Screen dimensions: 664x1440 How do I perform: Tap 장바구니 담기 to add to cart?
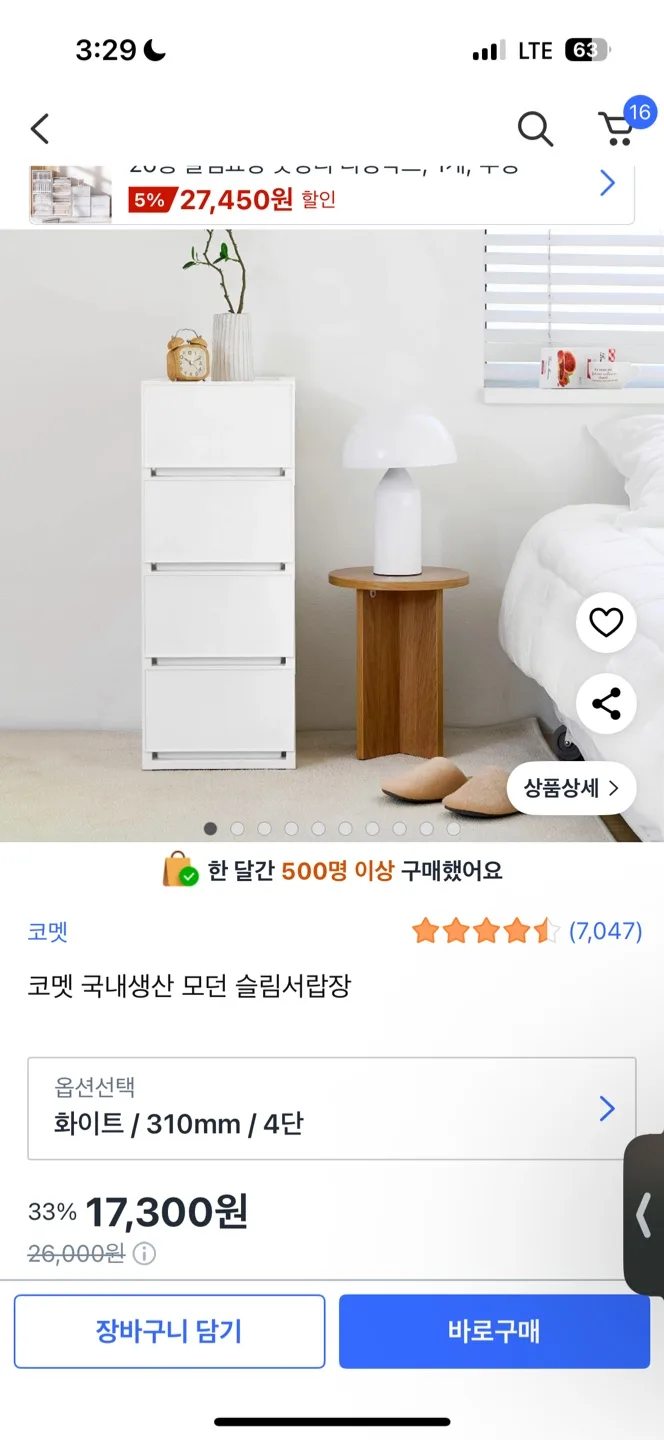coord(169,1331)
